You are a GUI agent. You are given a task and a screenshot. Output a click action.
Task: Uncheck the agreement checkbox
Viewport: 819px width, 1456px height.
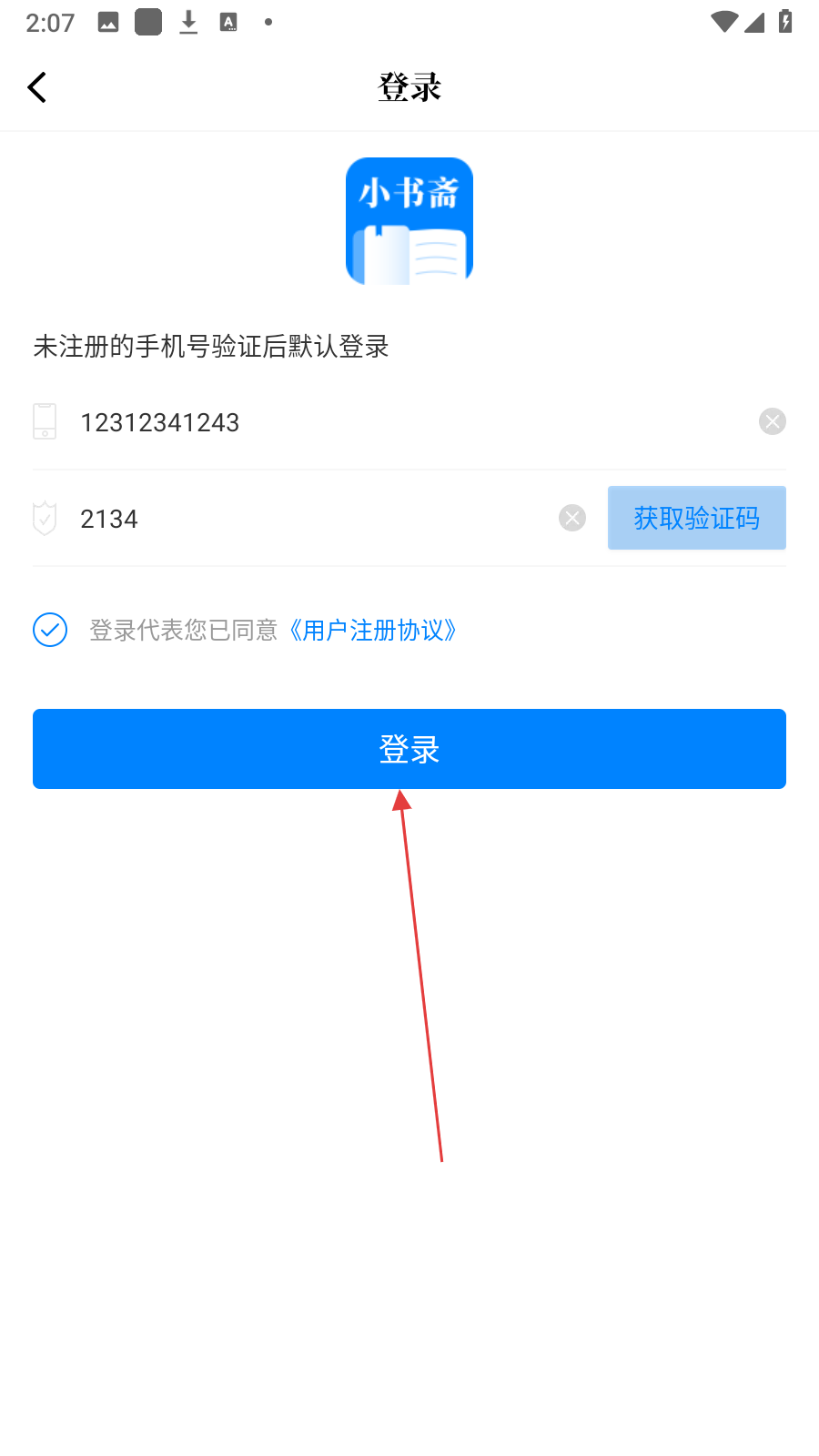50,630
